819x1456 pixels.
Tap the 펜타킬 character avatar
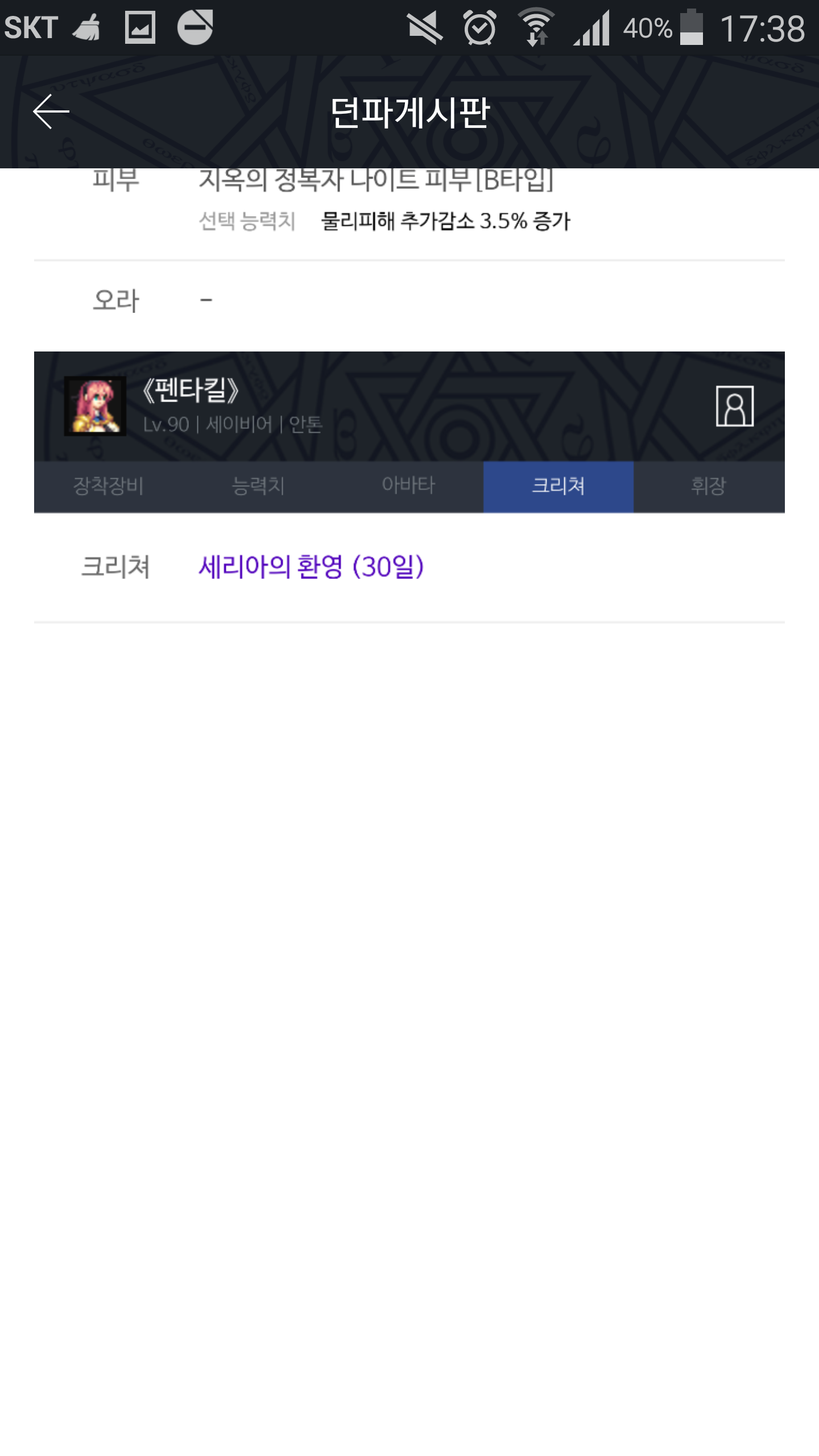95,406
